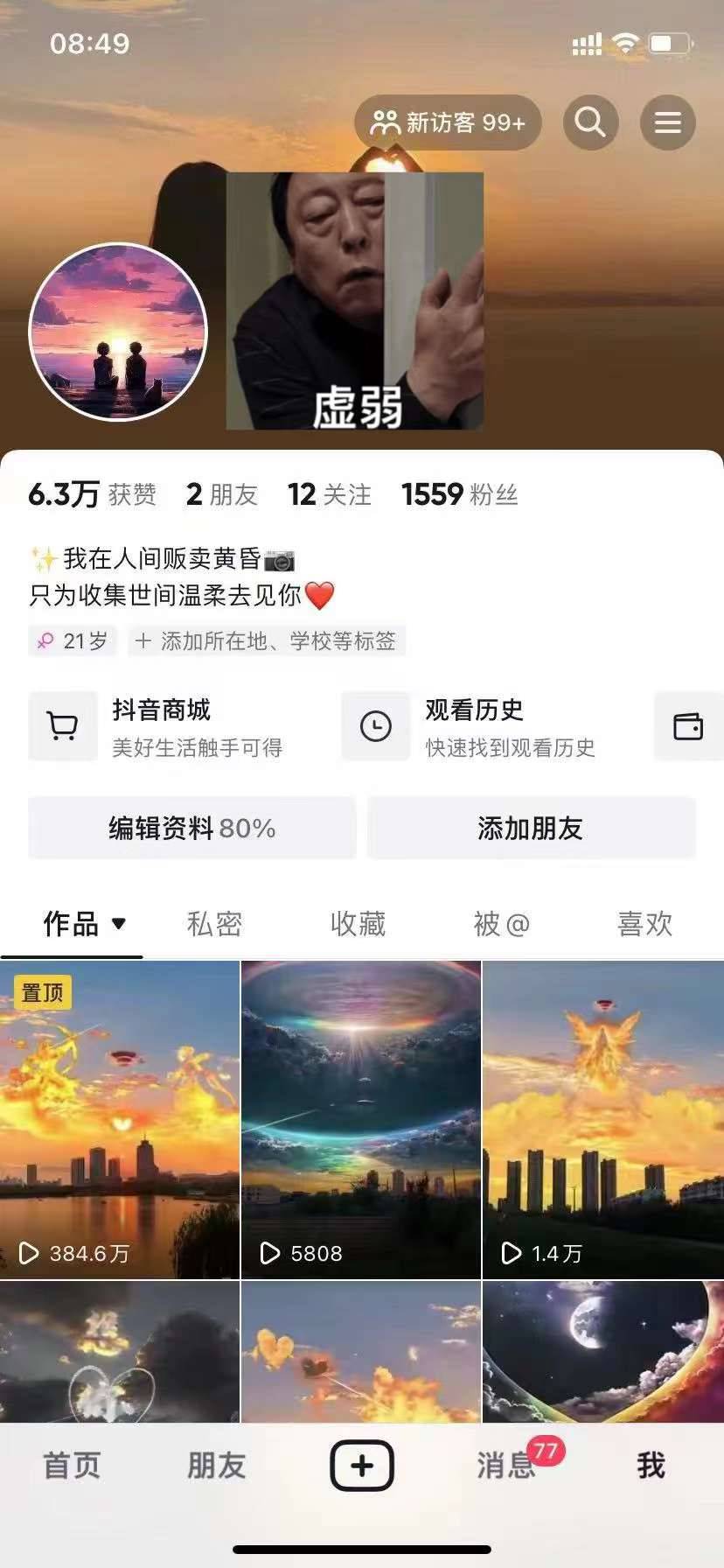The image size is (724, 1568).
Task: Tap the circular profile avatar
Action: [x=118, y=332]
